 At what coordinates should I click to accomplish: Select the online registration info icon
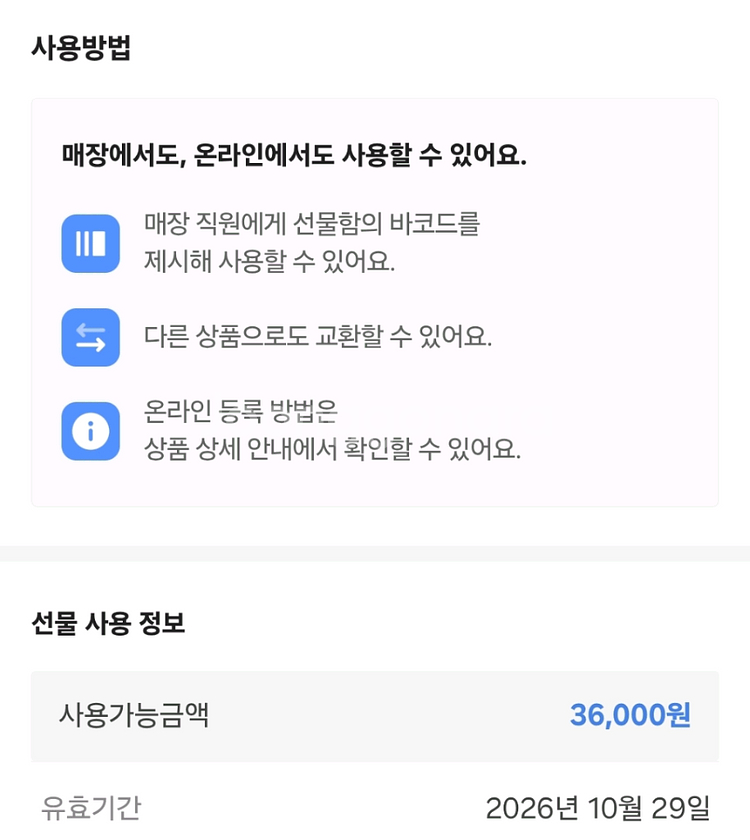click(91, 430)
